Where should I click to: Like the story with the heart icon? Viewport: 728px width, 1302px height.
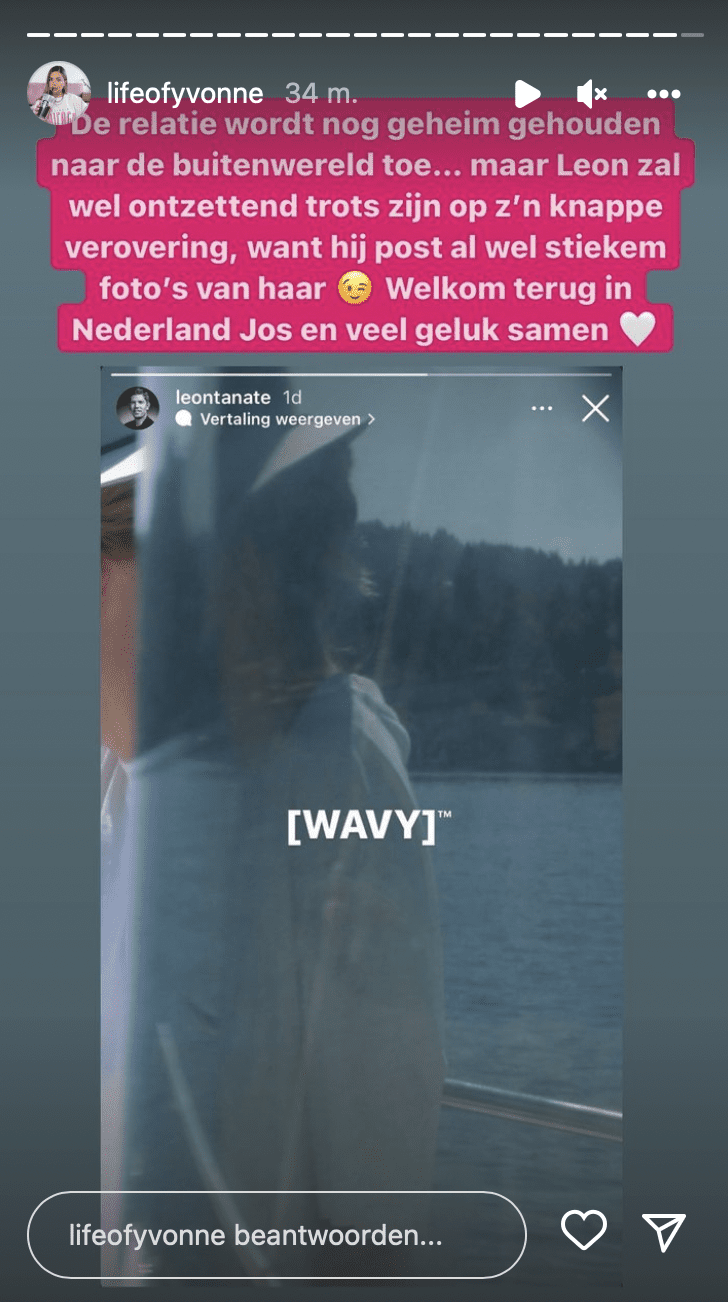coord(585,1232)
